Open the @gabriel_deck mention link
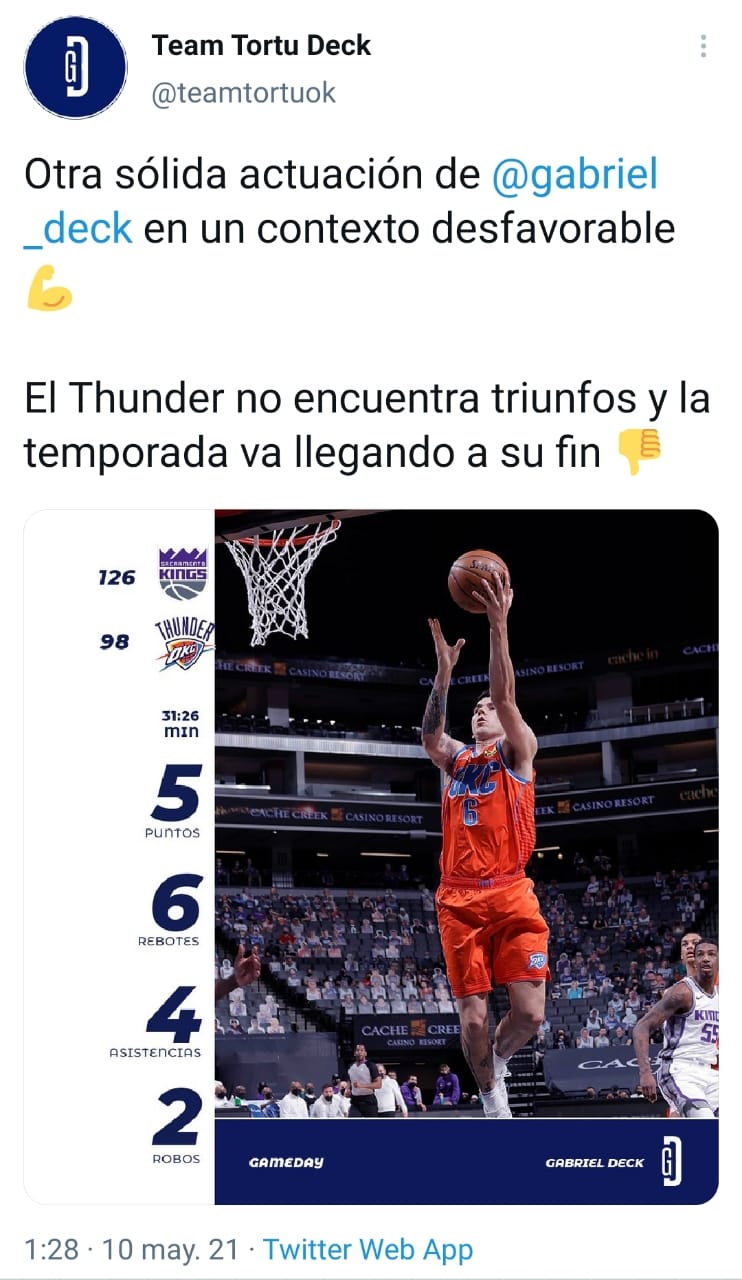Image resolution: width=742 pixels, height=1280 pixels. [575, 175]
